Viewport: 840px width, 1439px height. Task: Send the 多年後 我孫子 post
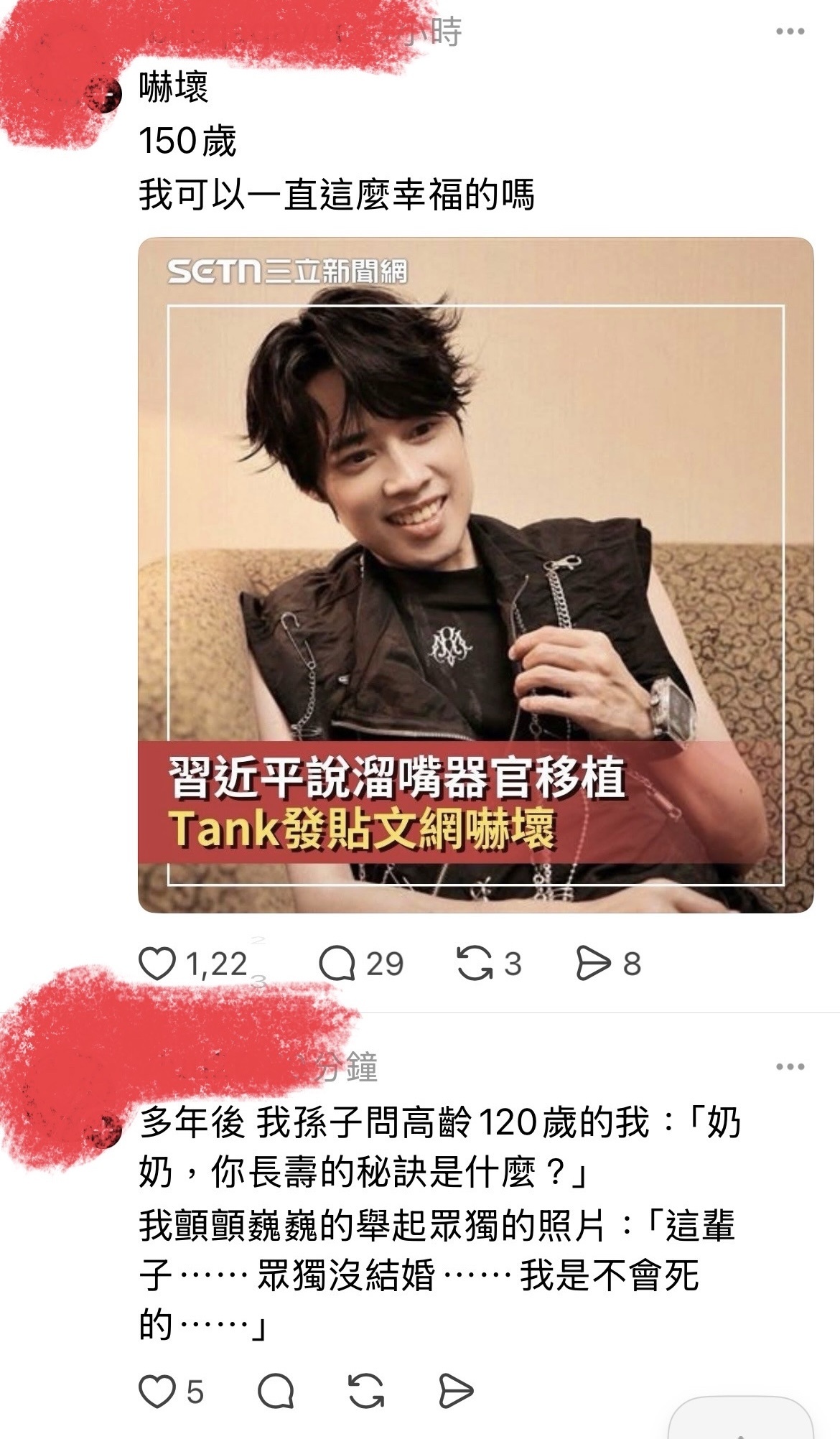click(456, 1392)
